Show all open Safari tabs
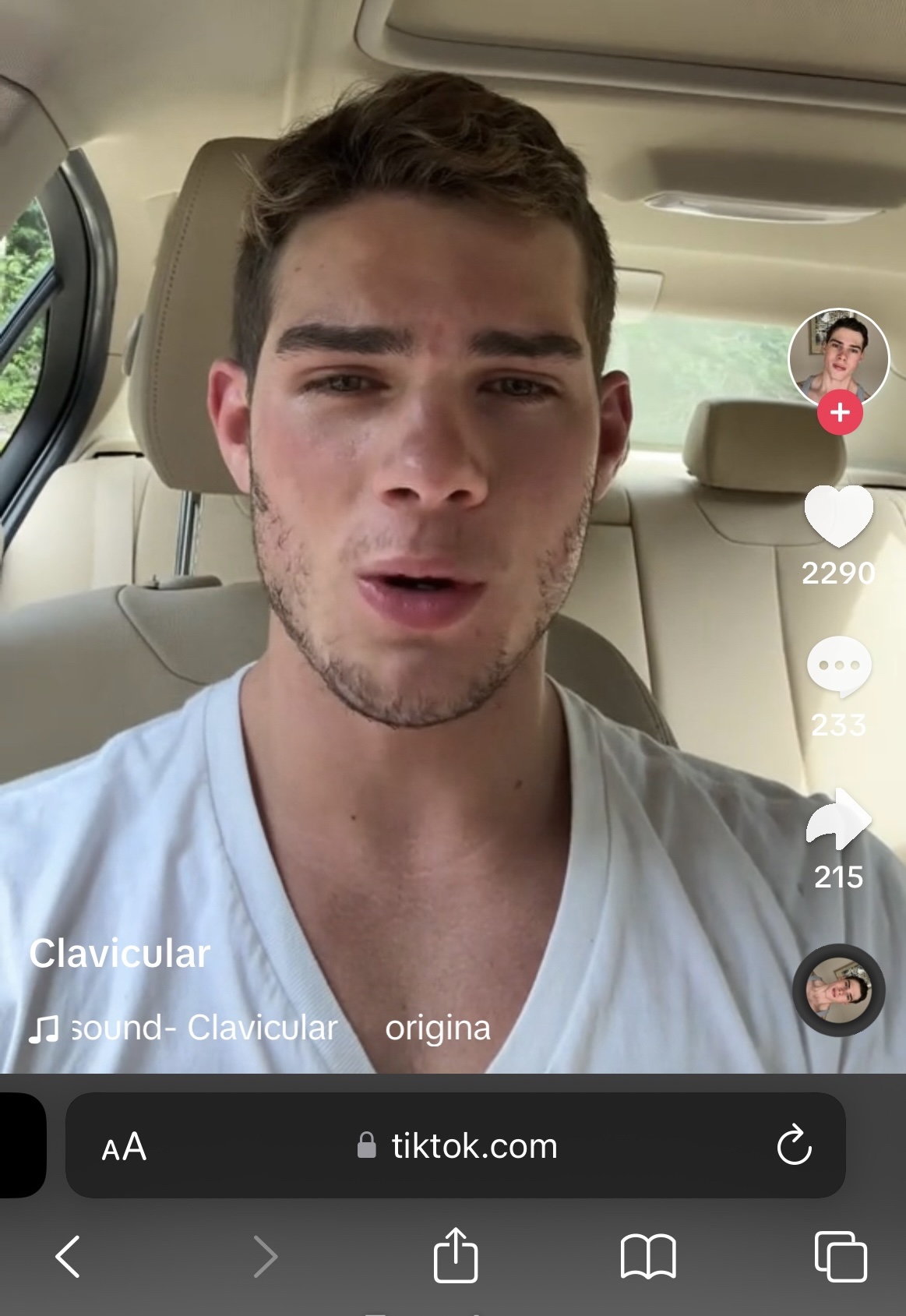906x1316 pixels. point(840,1256)
